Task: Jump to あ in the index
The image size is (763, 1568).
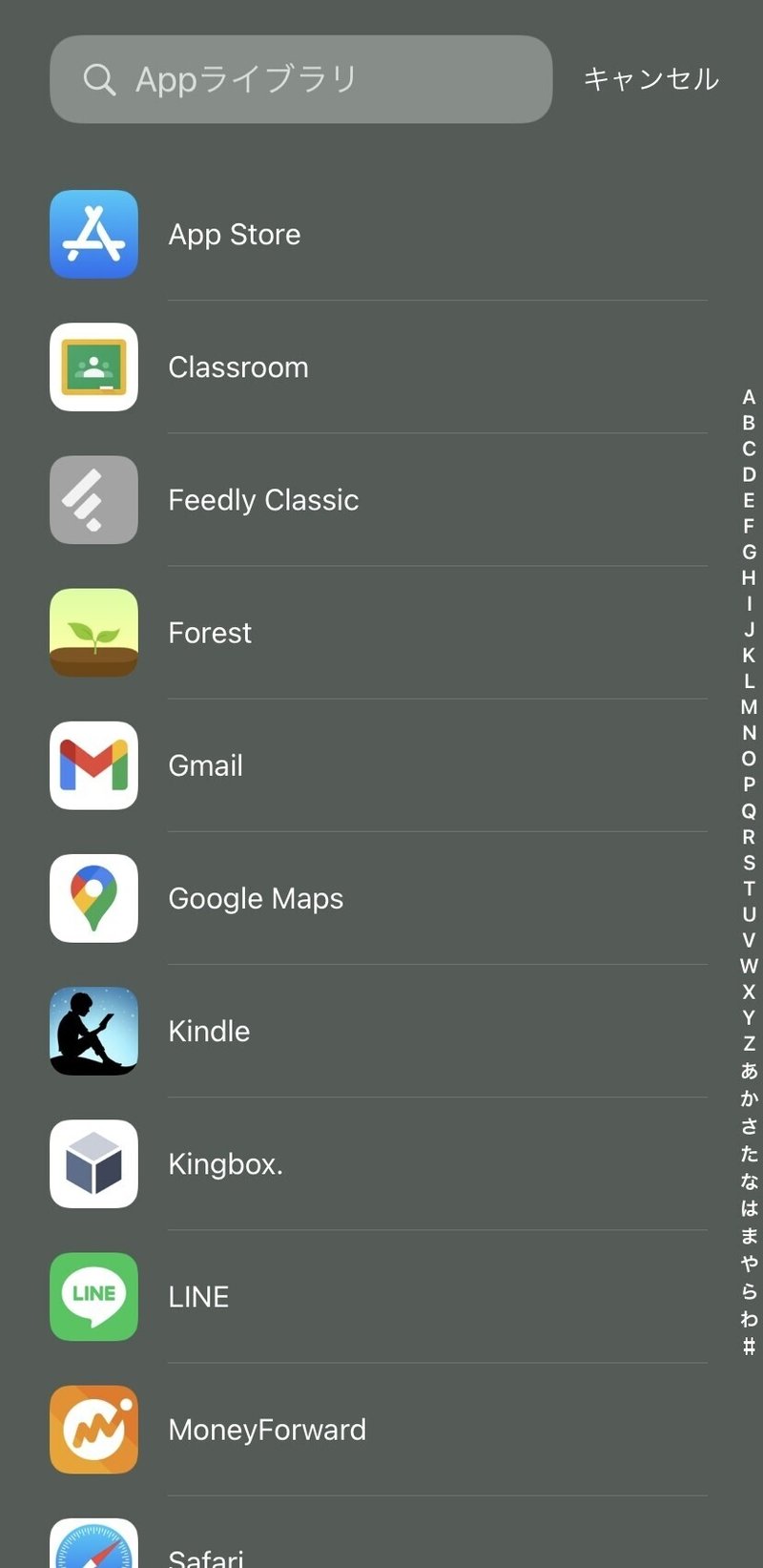Action: pyautogui.click(x=749, y=1071)
